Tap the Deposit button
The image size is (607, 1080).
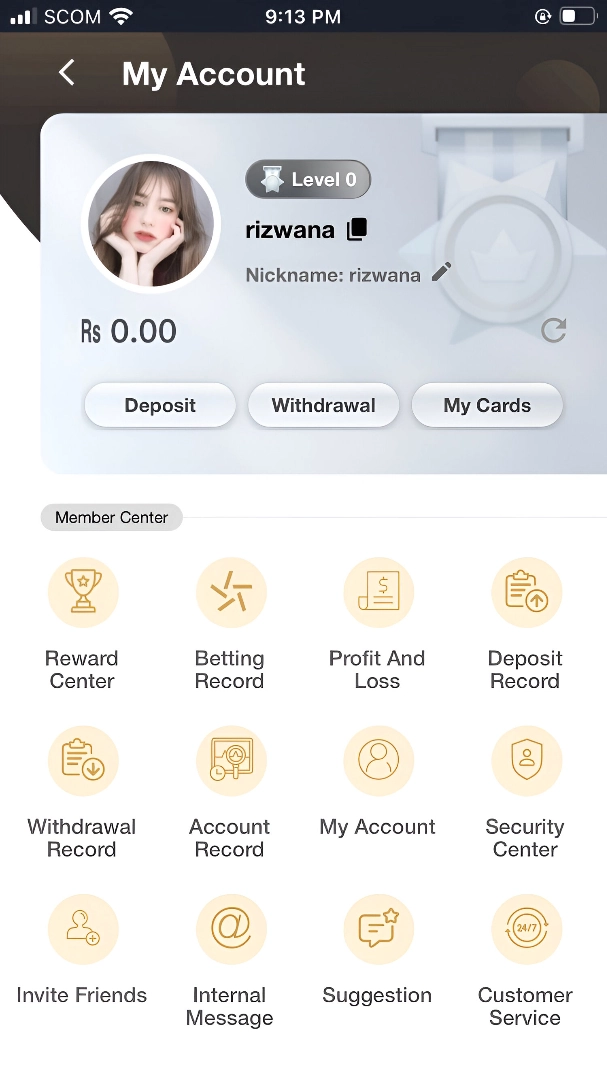click(160, 406)
